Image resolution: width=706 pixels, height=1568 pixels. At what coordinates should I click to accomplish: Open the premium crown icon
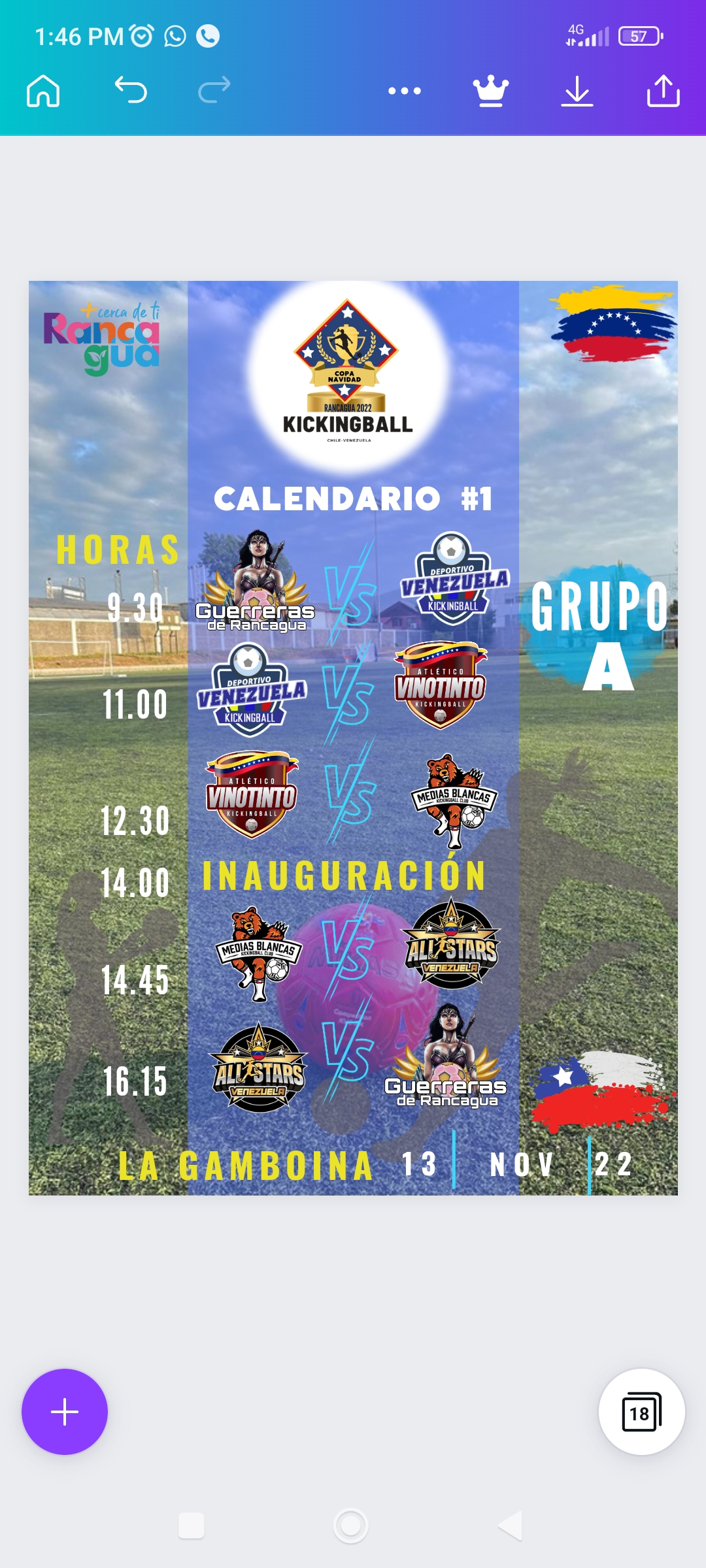click(x=491, y=91)
